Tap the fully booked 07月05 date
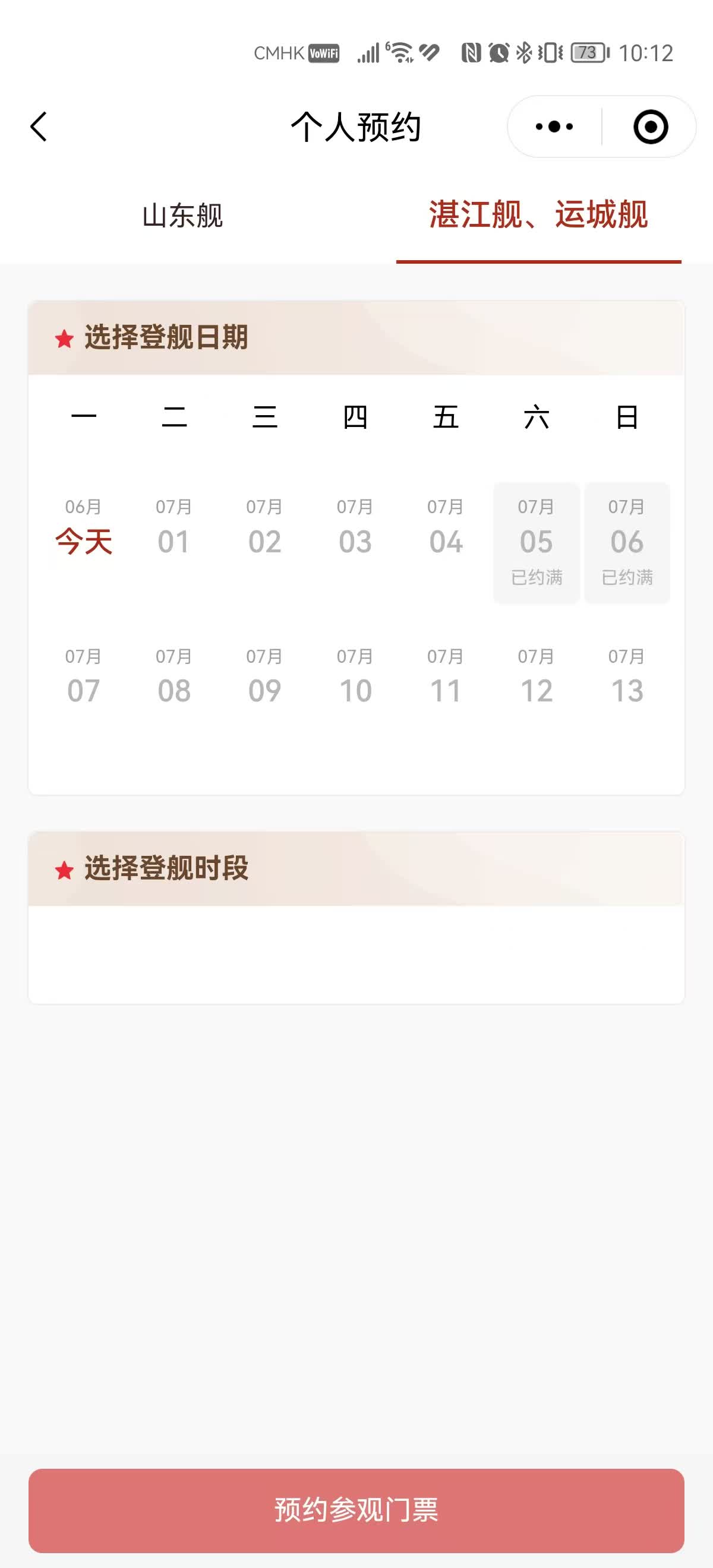This screenshot has height=1568, width=713. pyautogui.click(x=537, y=542)
